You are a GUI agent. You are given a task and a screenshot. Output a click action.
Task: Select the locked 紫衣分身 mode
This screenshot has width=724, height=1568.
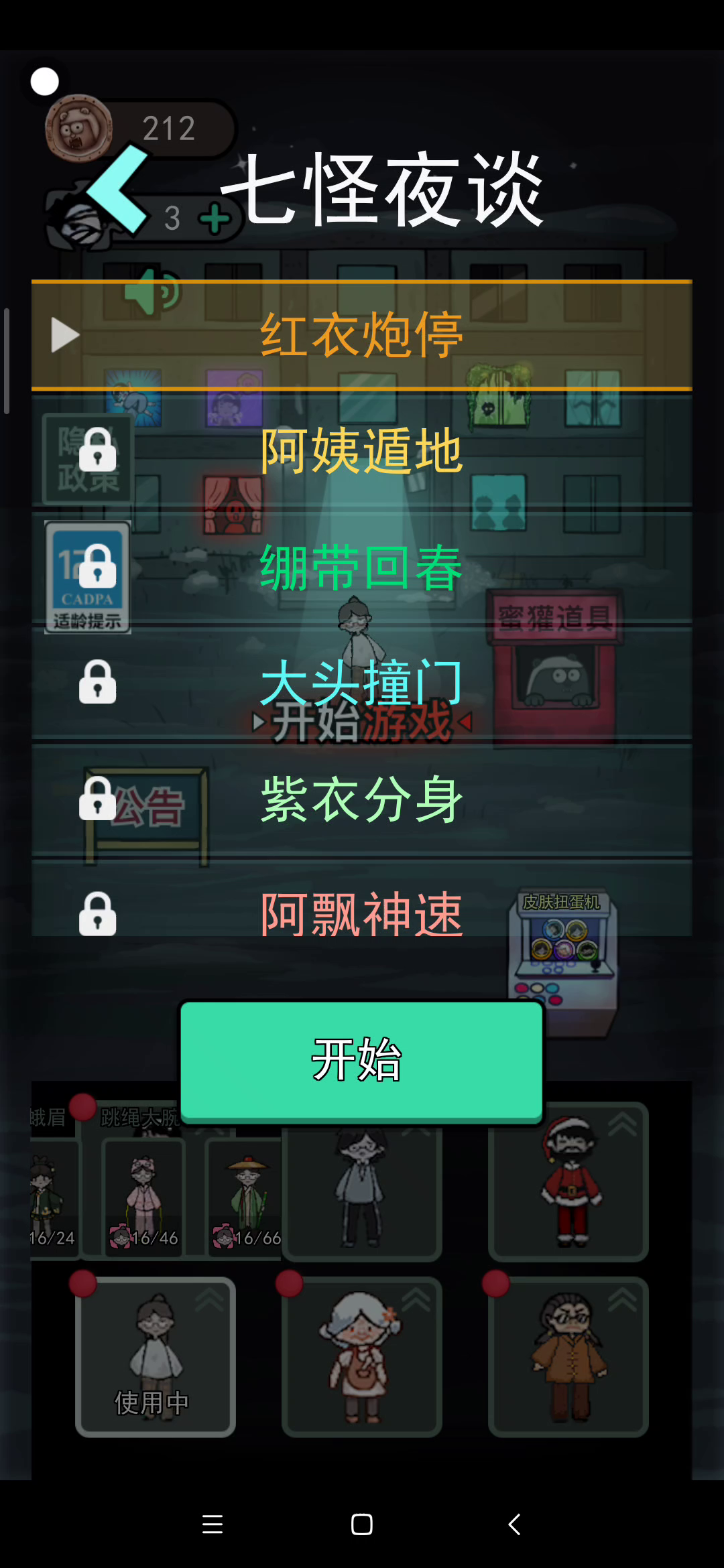[361, 799]
